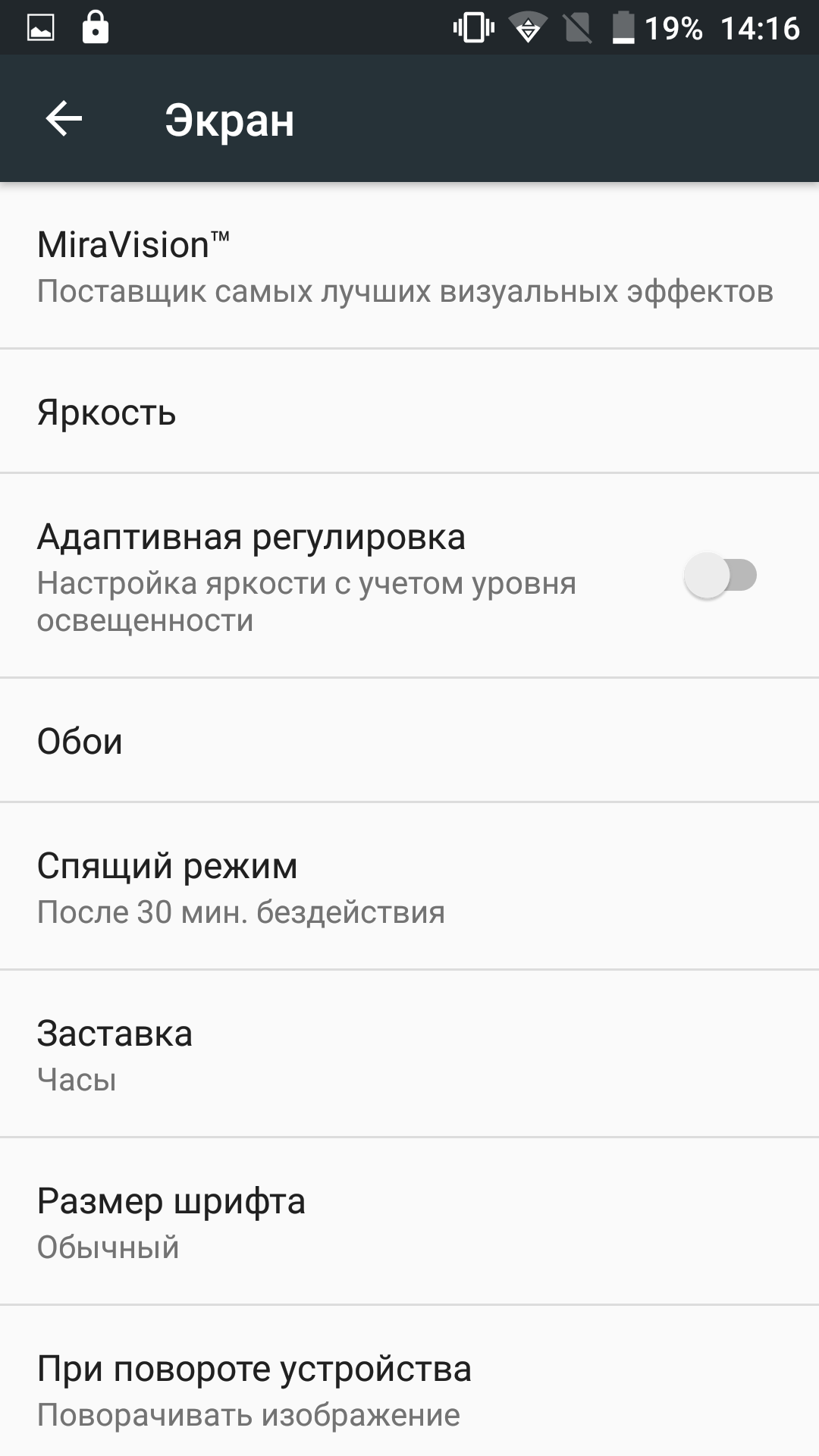Go back using the arrow icon

click(64, 119)
